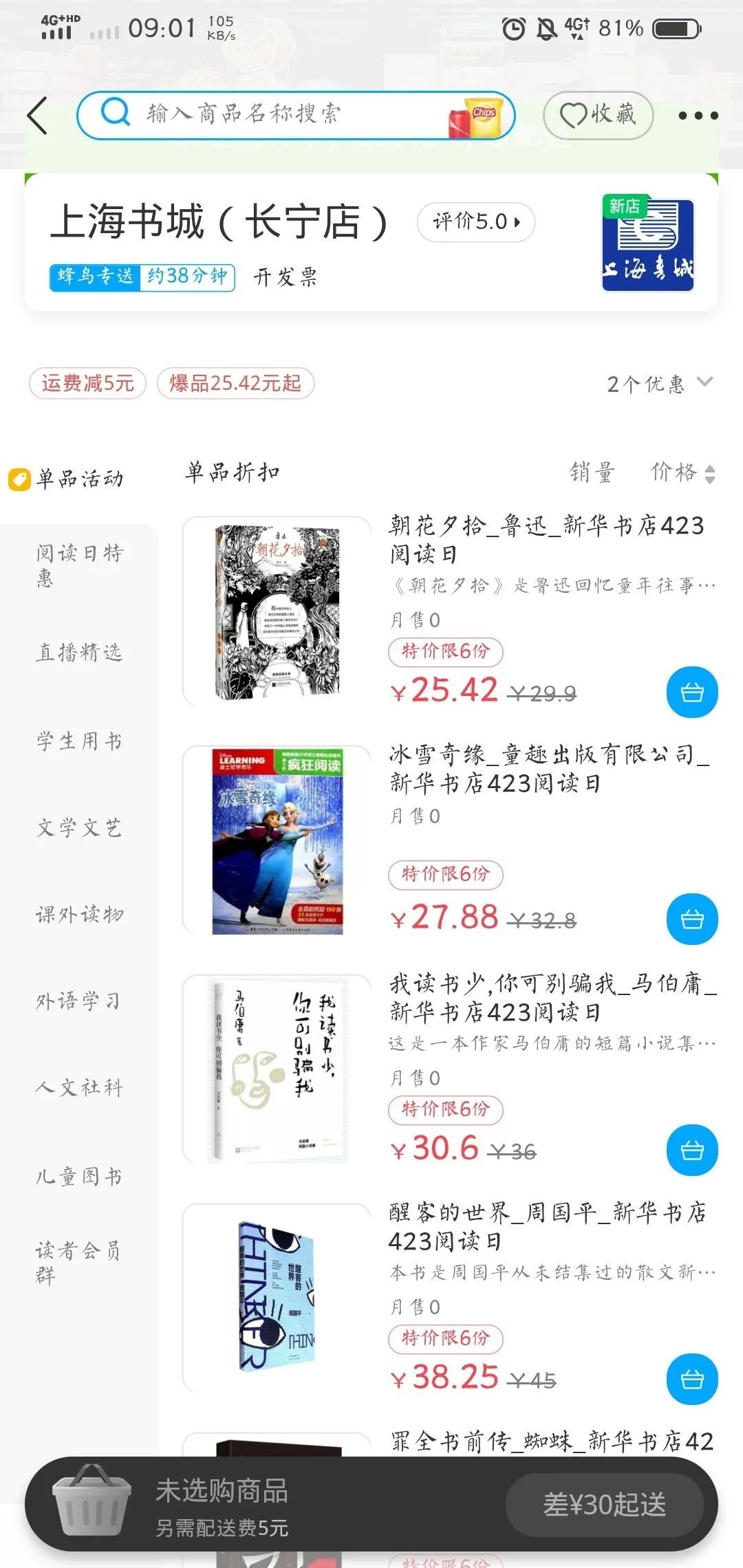This screenshot has width=743, height=1568.
Task: View the store rating 评价5.0
Action: click(476, 222)
